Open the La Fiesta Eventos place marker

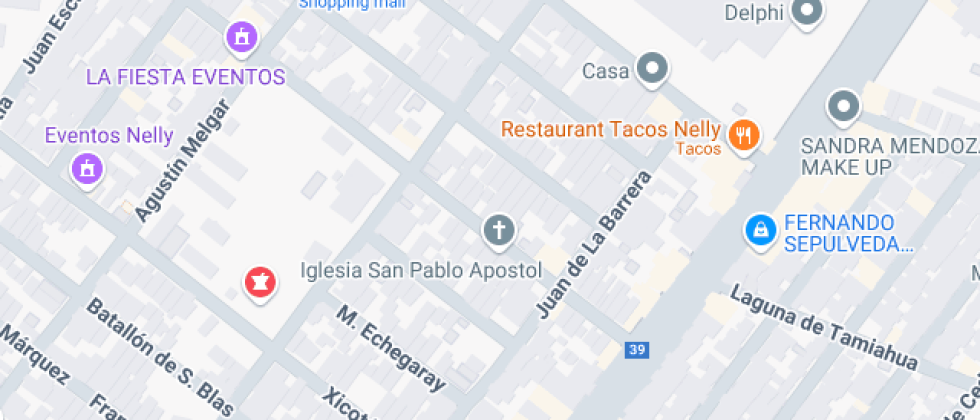(241, 38)
